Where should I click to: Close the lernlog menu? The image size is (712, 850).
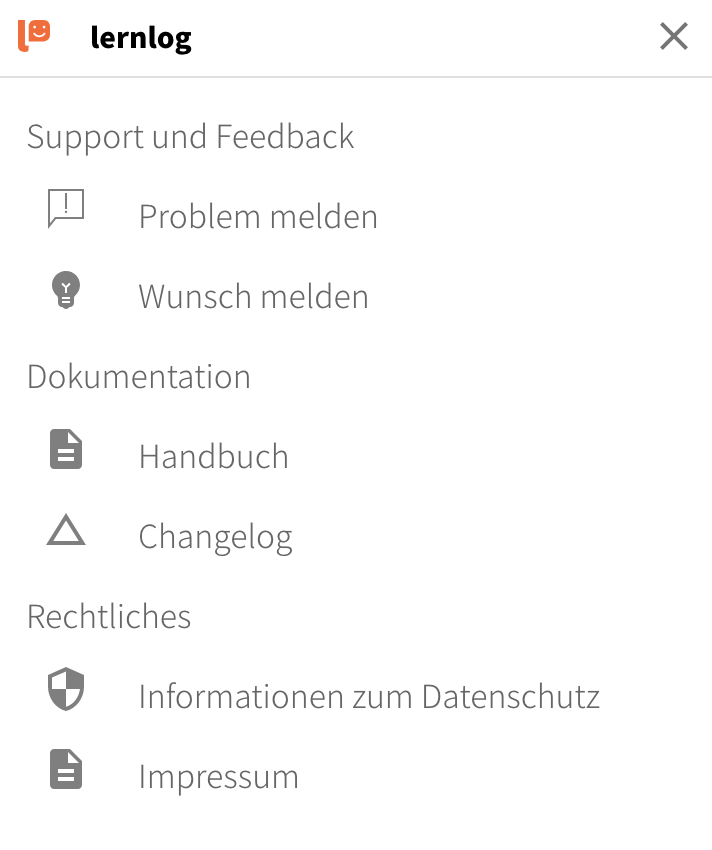click(674, 37)
